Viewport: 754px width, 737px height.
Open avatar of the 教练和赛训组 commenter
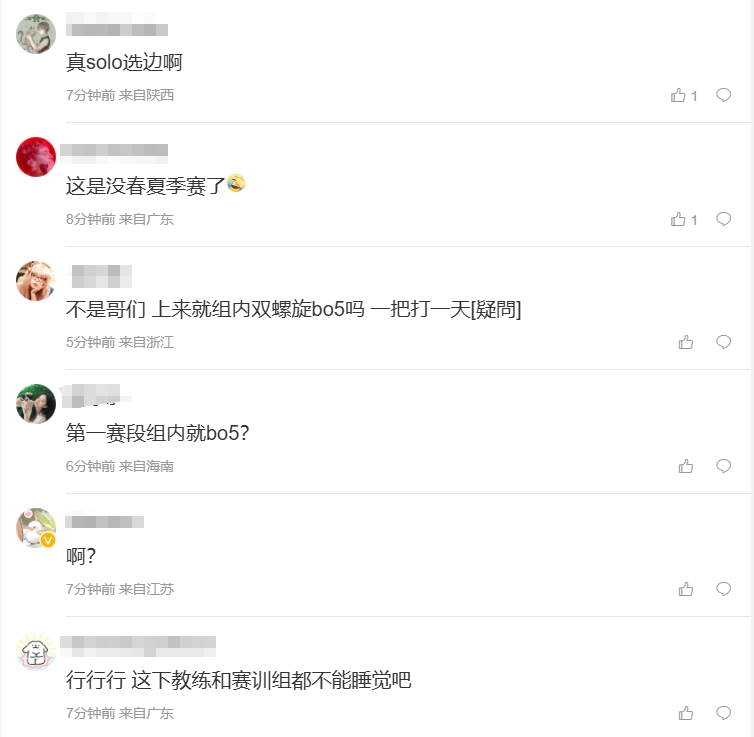[36, 652]
